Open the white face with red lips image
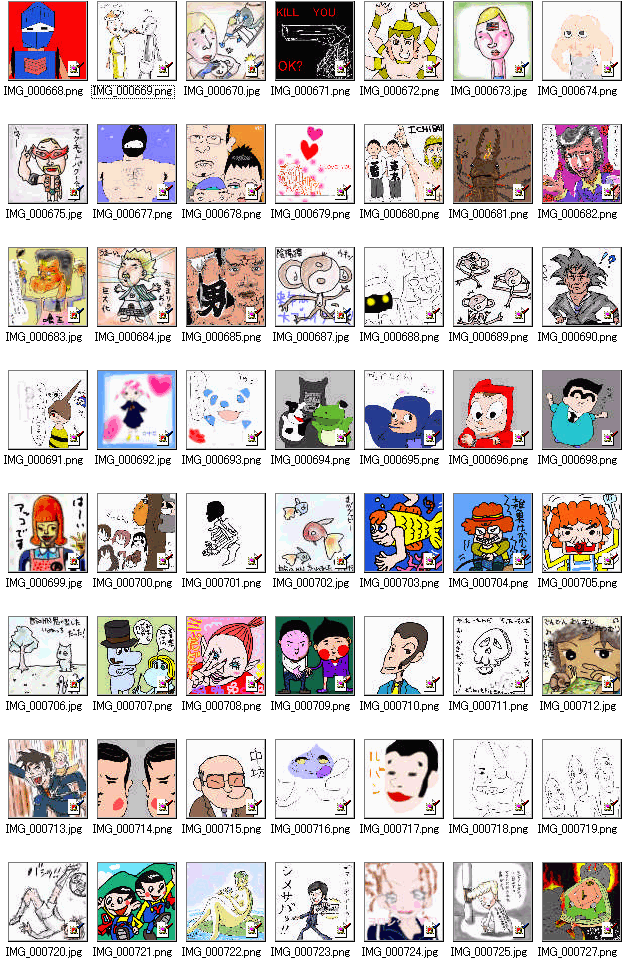This screenshot has height=964, width=627. coord(403,778)
